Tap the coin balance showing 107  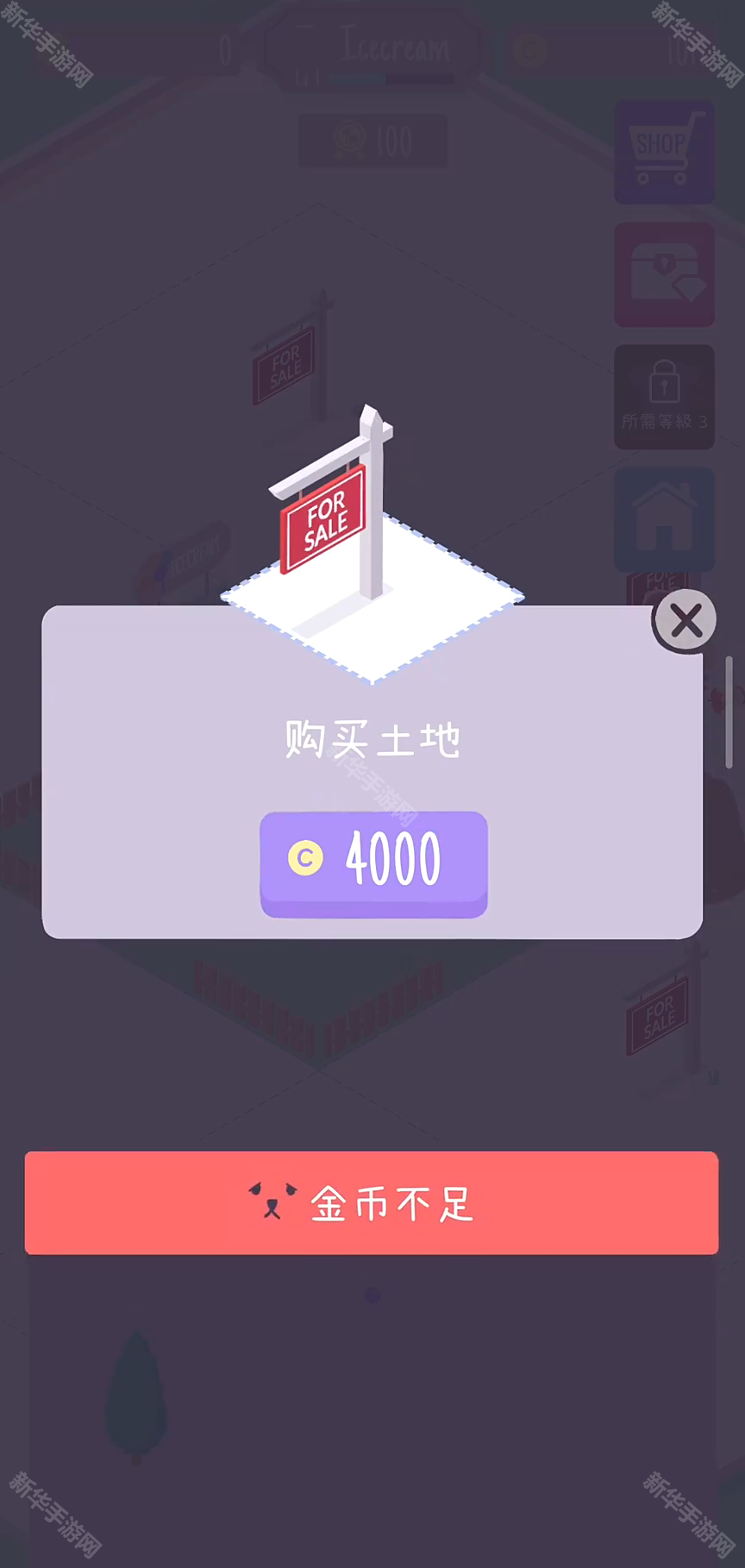pos(690,50)
